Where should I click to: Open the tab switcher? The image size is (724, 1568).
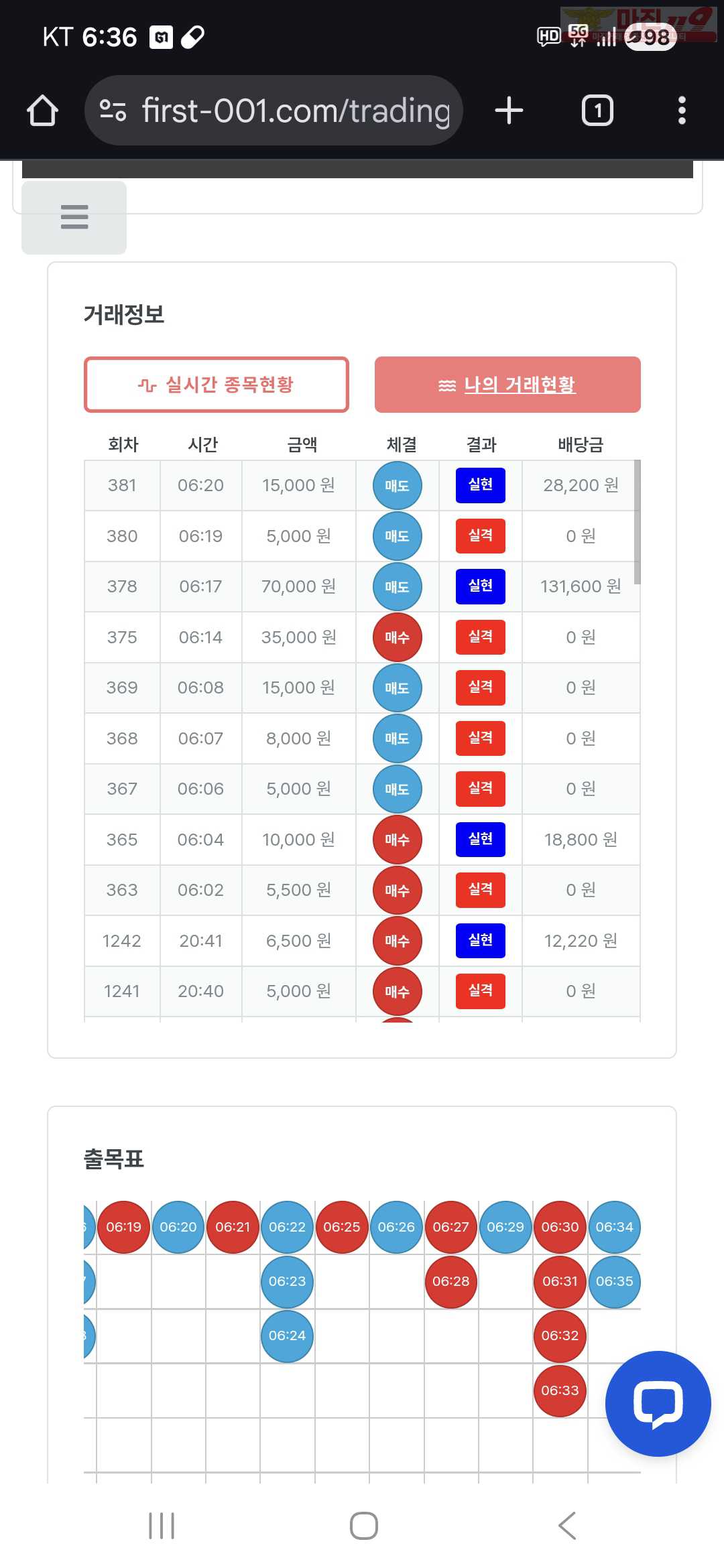pos(597,111)
